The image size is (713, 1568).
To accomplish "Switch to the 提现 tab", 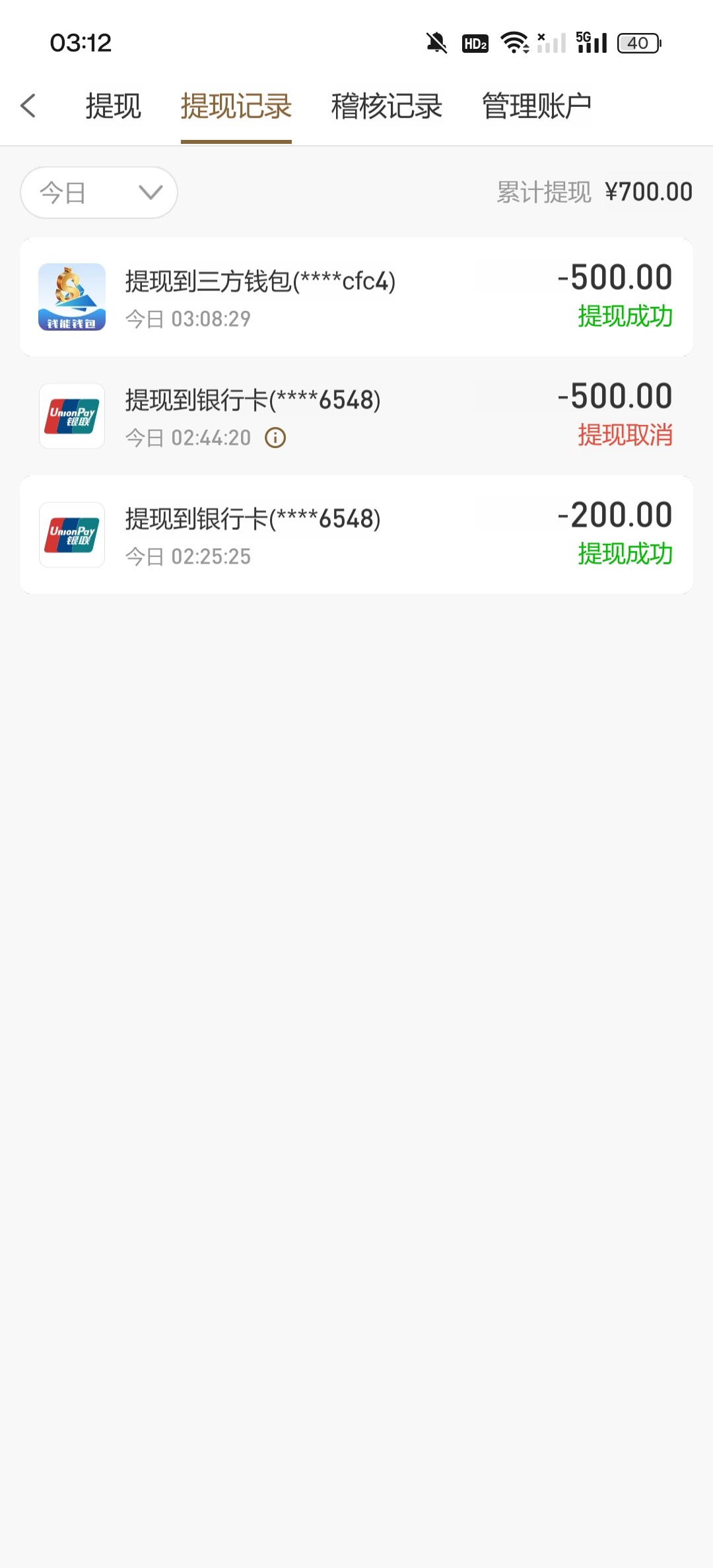I will point(113,106).
